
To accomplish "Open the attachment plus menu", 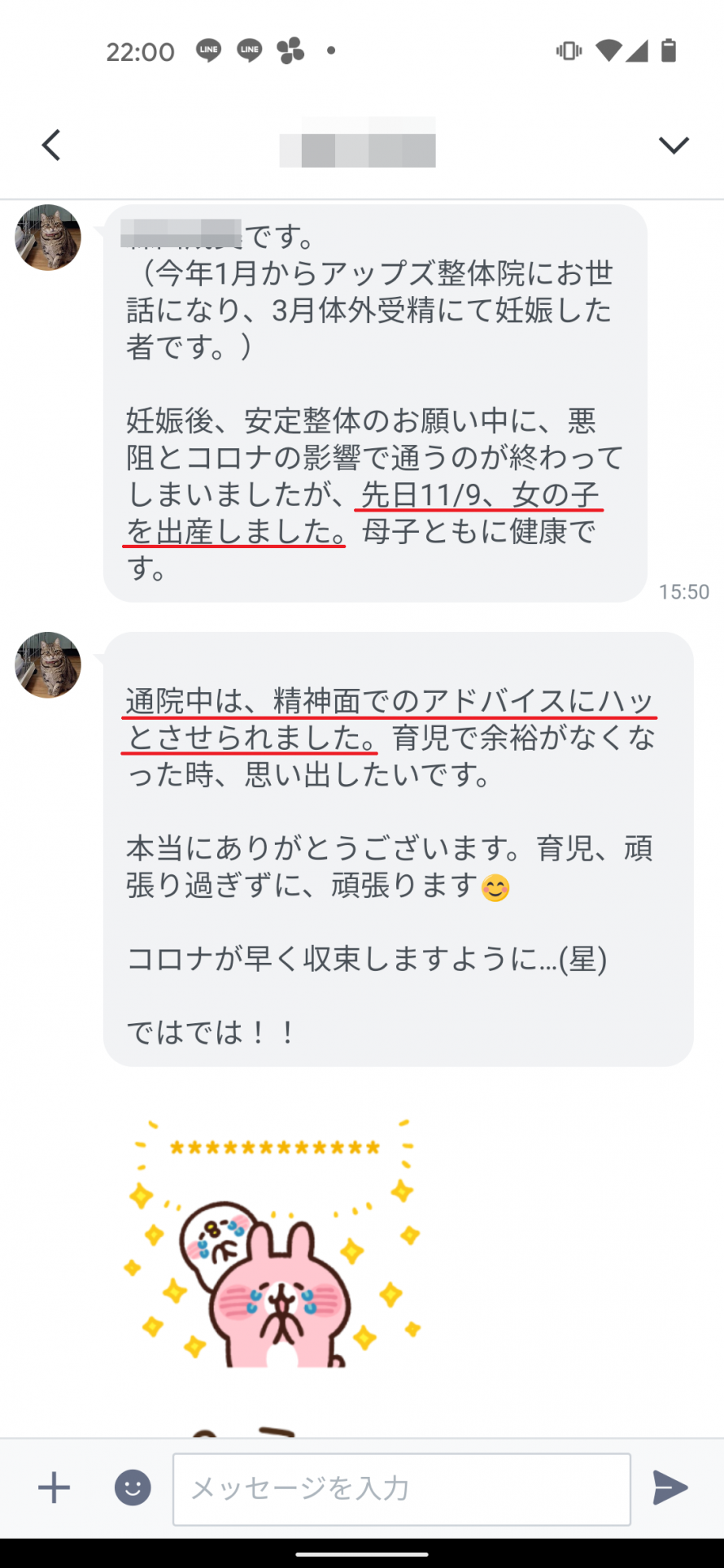I will [x=55, y=1487].
